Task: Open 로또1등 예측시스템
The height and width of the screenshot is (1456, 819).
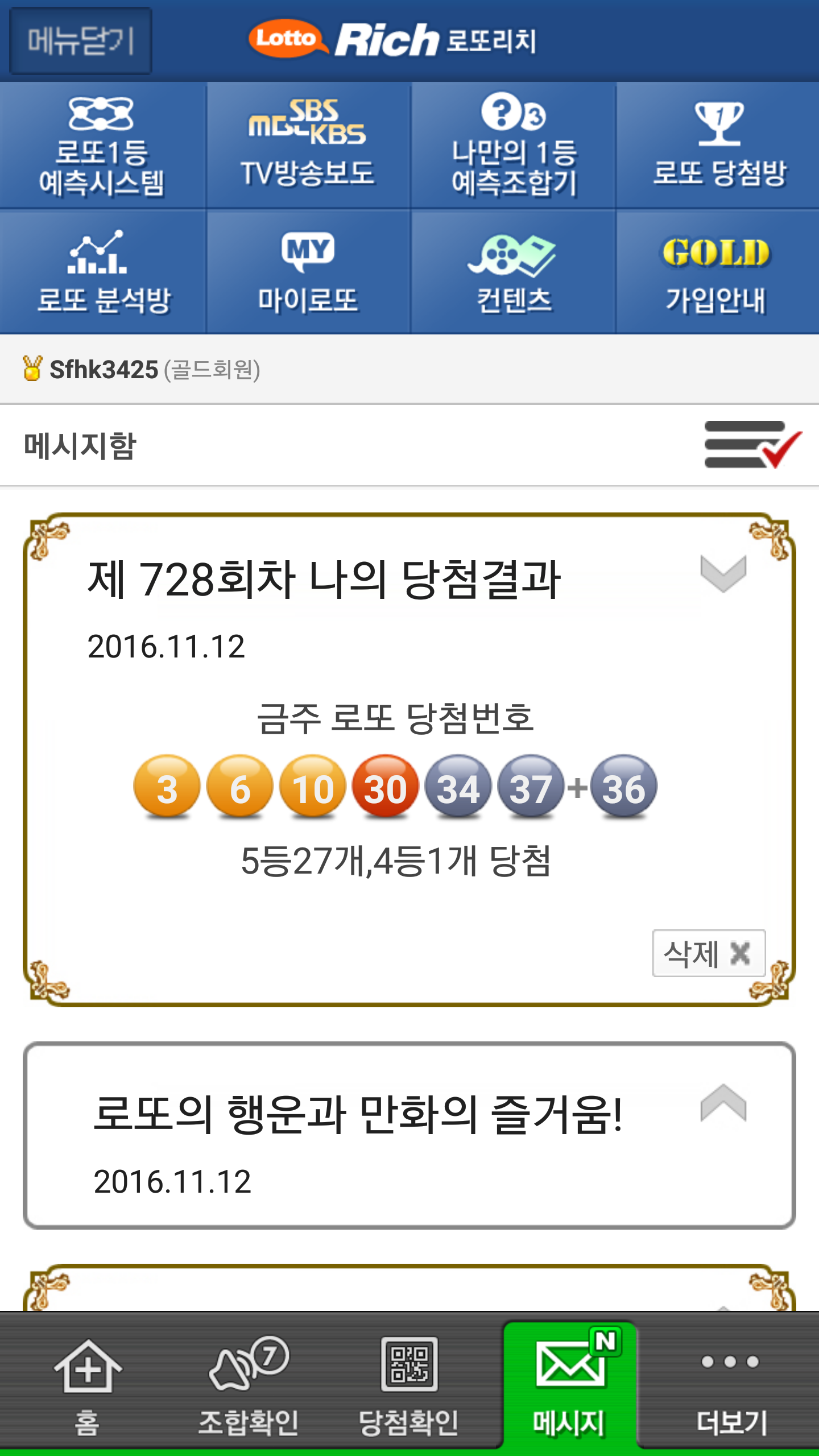Action: pyautogui.click(x=102, y=146)
